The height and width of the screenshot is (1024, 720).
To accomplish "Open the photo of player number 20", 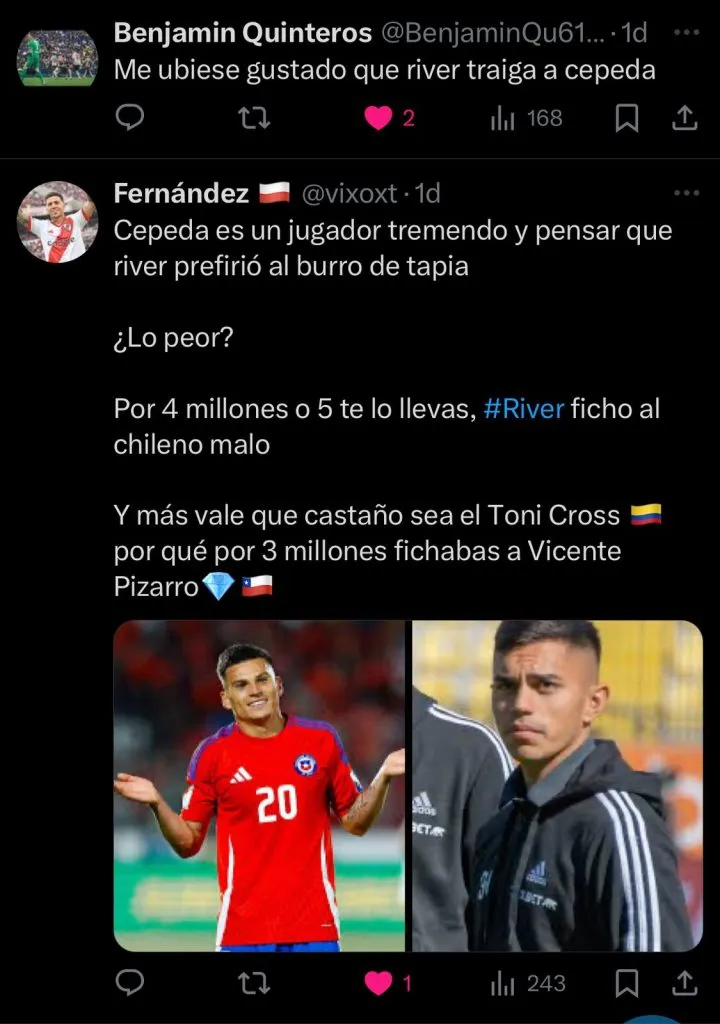I will (x=260, y=785).
